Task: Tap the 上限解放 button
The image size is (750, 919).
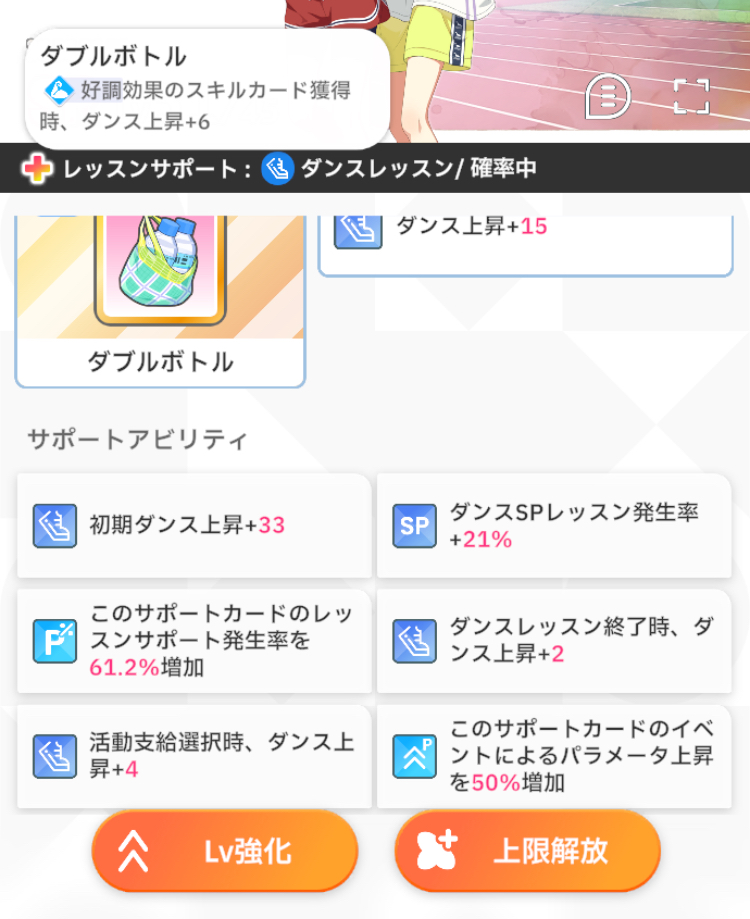Action: click(527, 850)
